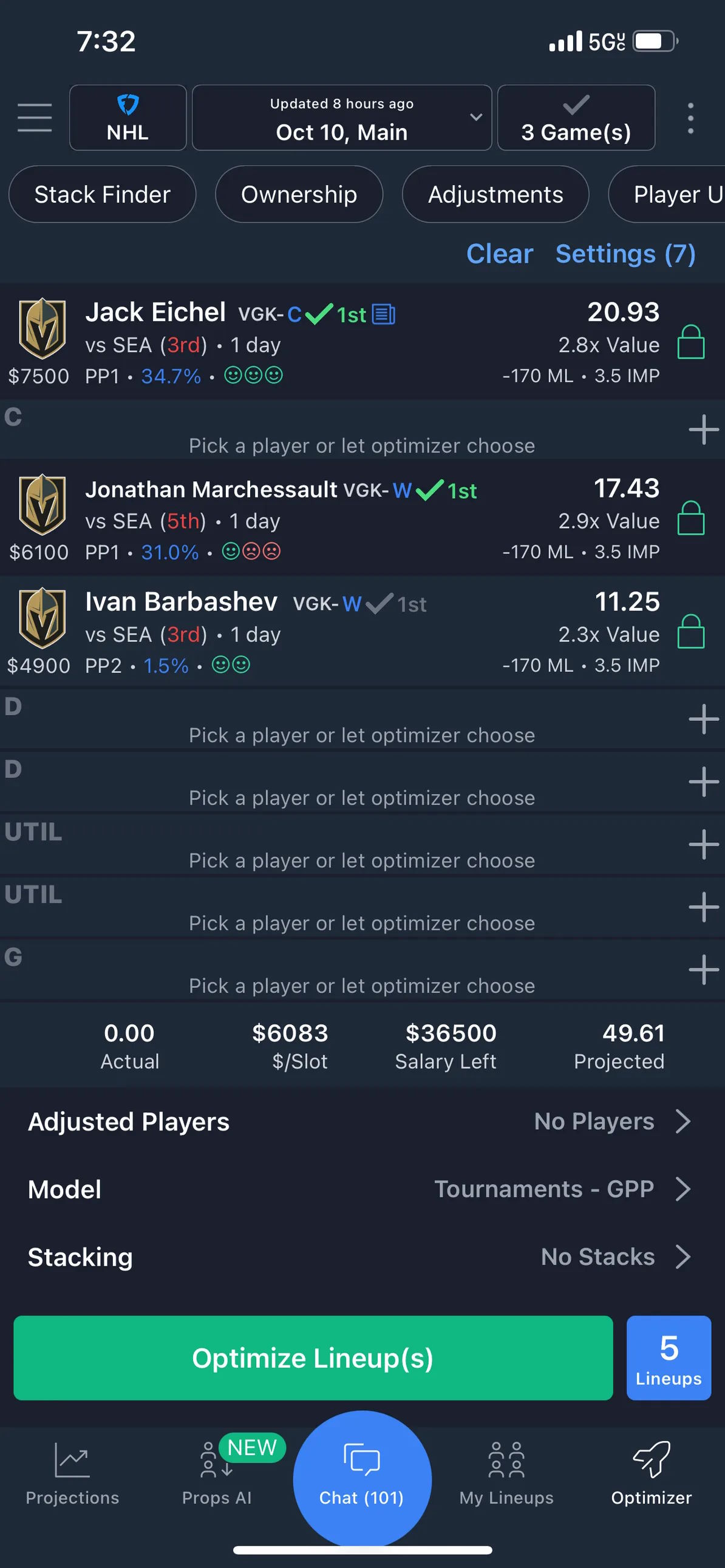
Task: Change the 5 Lineups count
Action: (669, 1358)
